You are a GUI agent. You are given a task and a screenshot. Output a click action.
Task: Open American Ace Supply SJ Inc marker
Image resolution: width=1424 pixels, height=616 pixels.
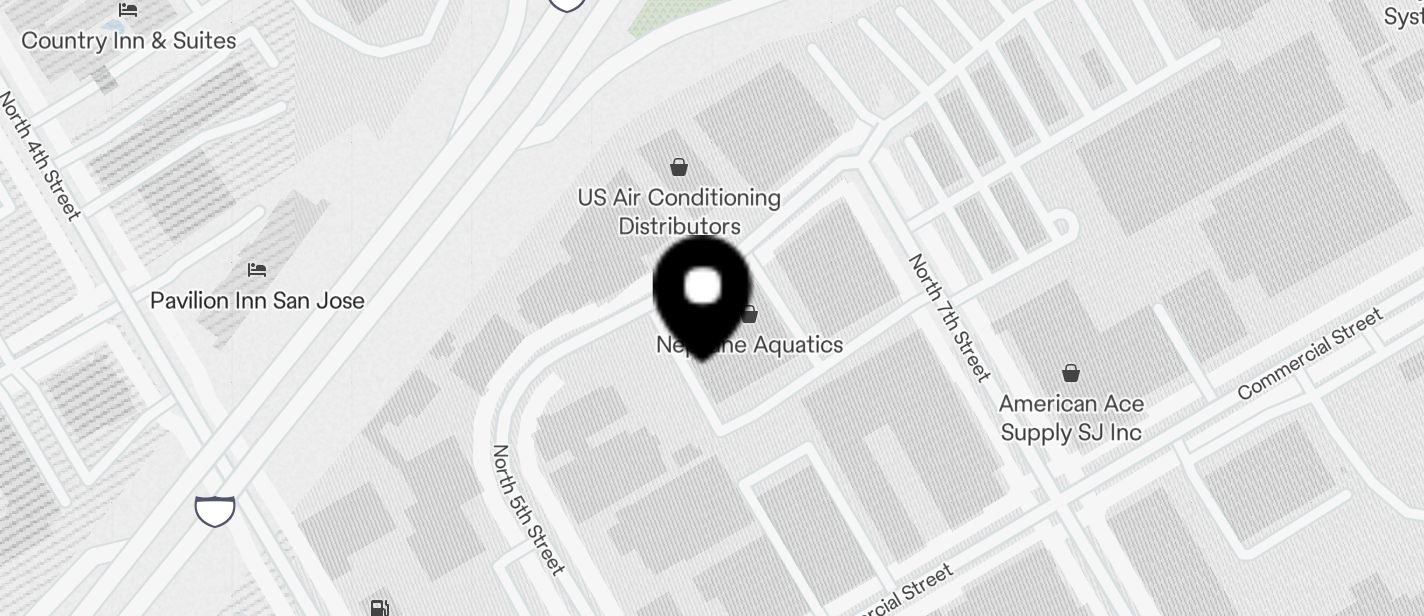coord(1071,374)
